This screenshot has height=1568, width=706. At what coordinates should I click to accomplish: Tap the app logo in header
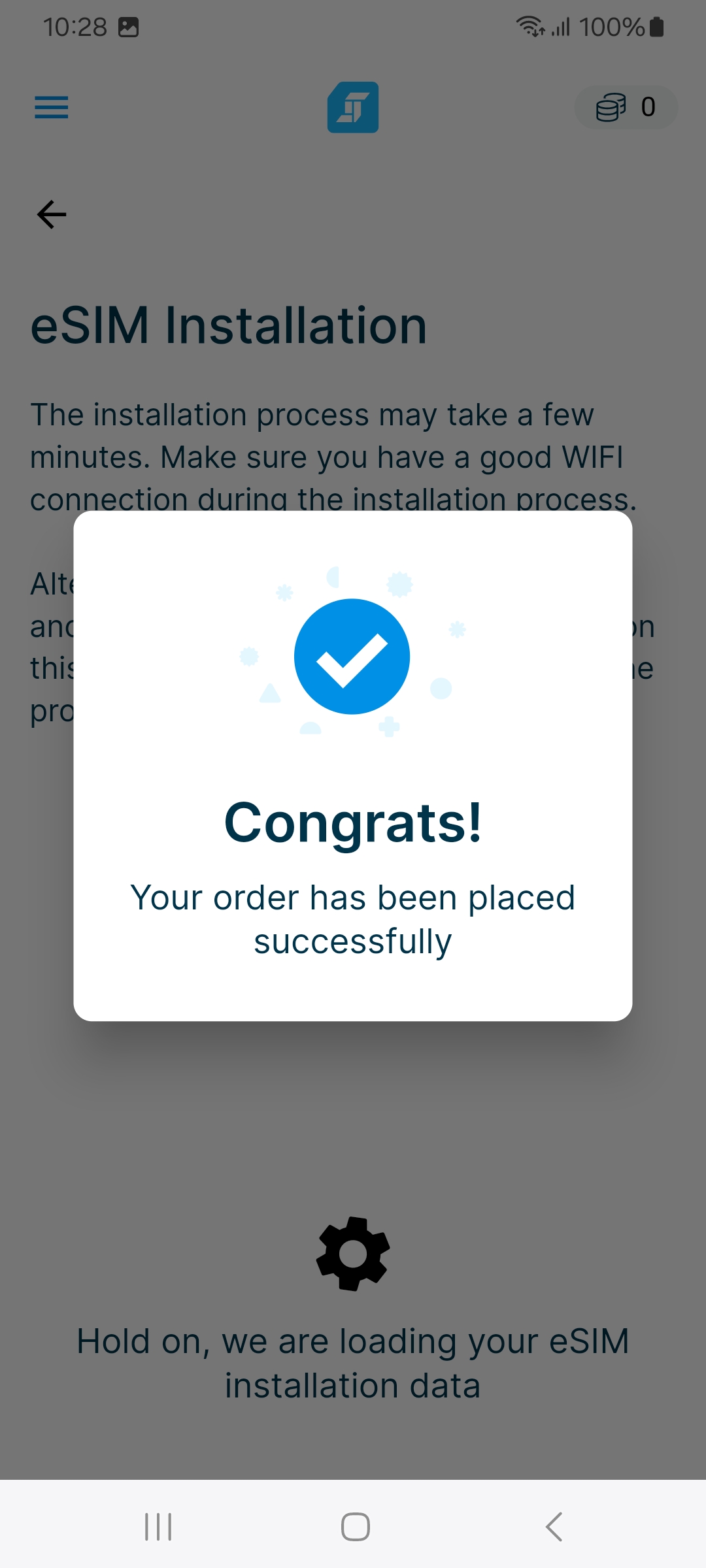(353, 107)
